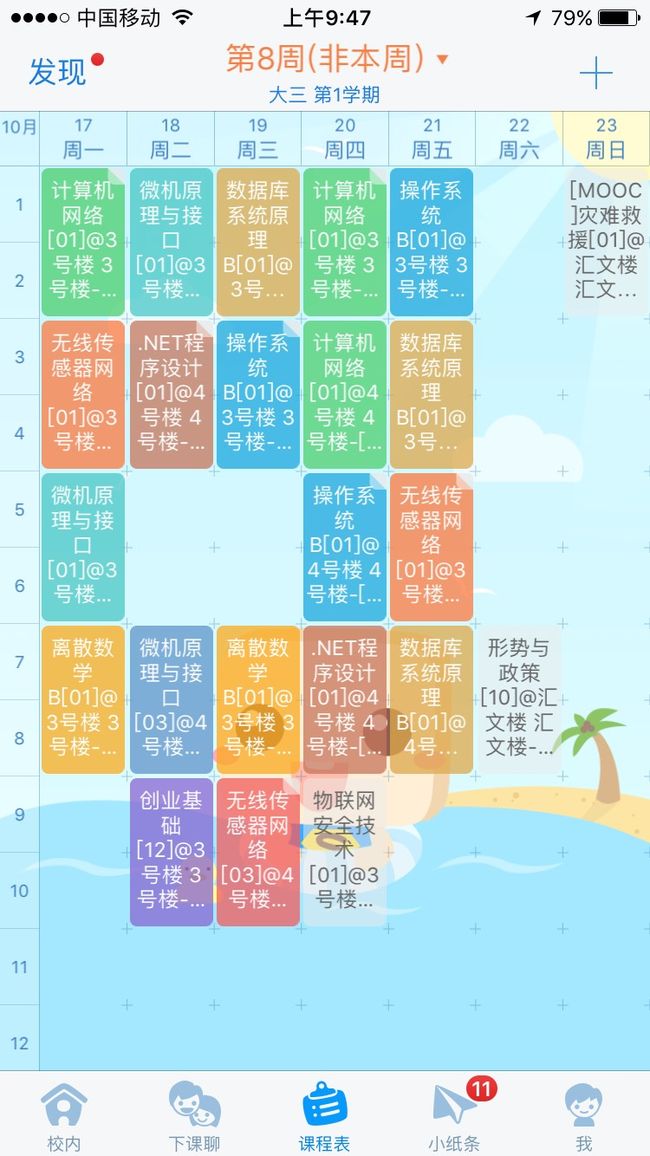
Task: Add a new course with plus icon
Action: click(x=595, y=73)
